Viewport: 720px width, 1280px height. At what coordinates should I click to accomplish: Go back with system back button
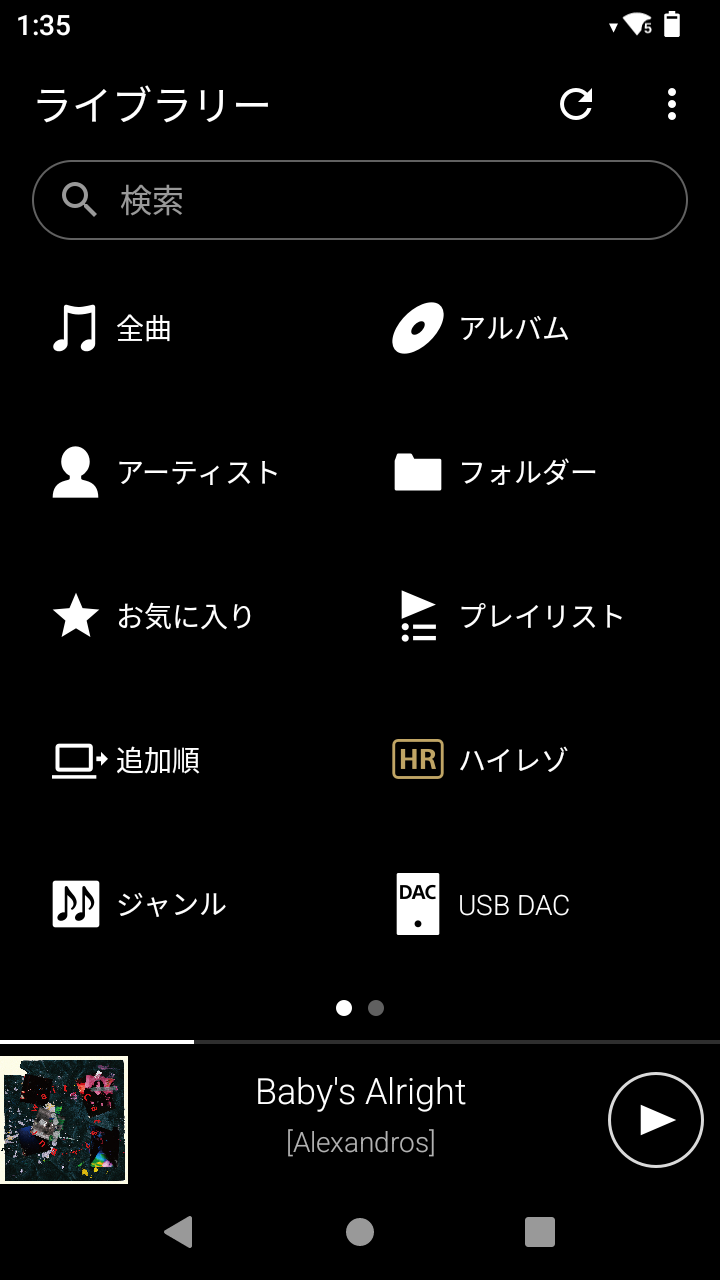coord(178,1232)
